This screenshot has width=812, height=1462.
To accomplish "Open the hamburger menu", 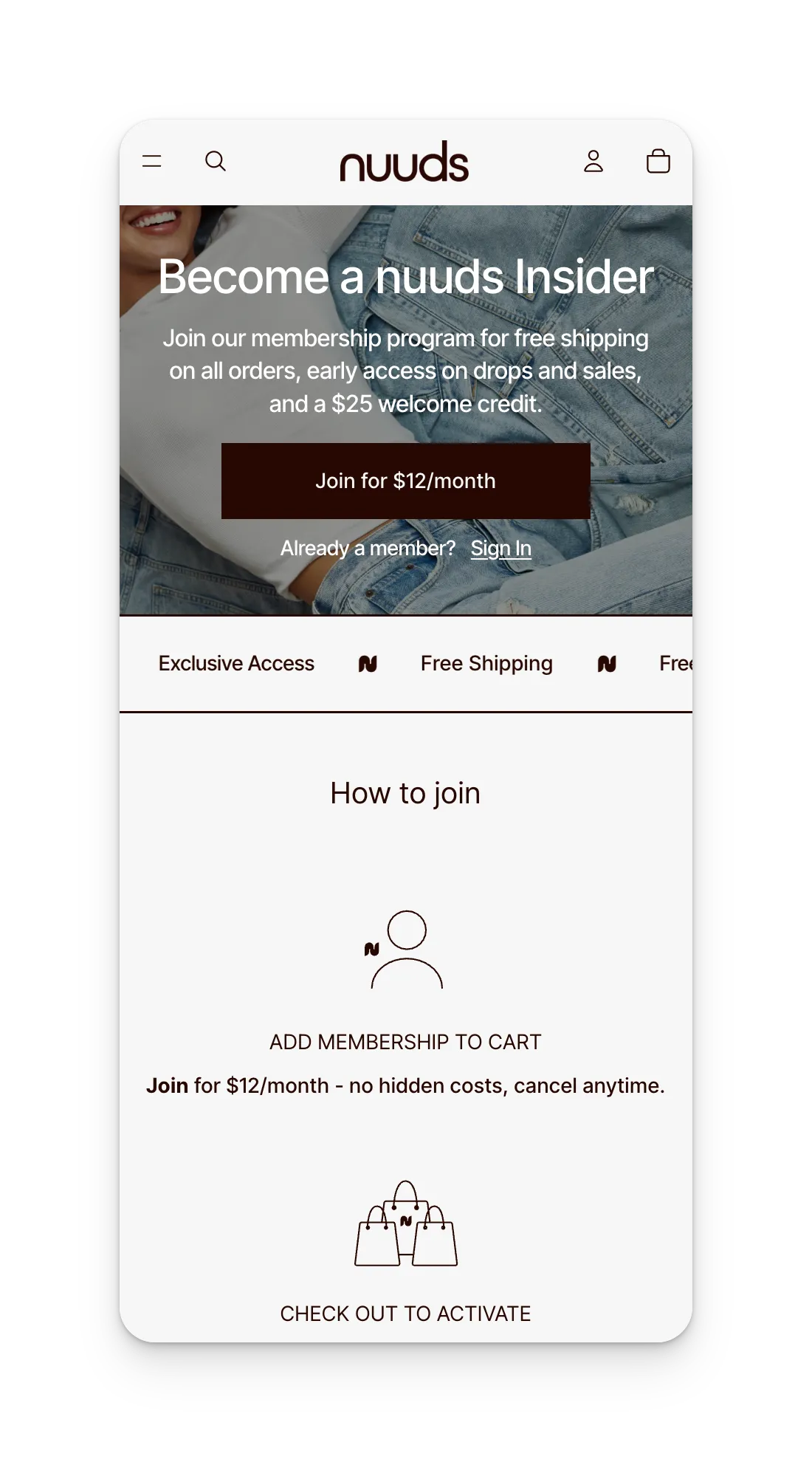I will point(152,161).
